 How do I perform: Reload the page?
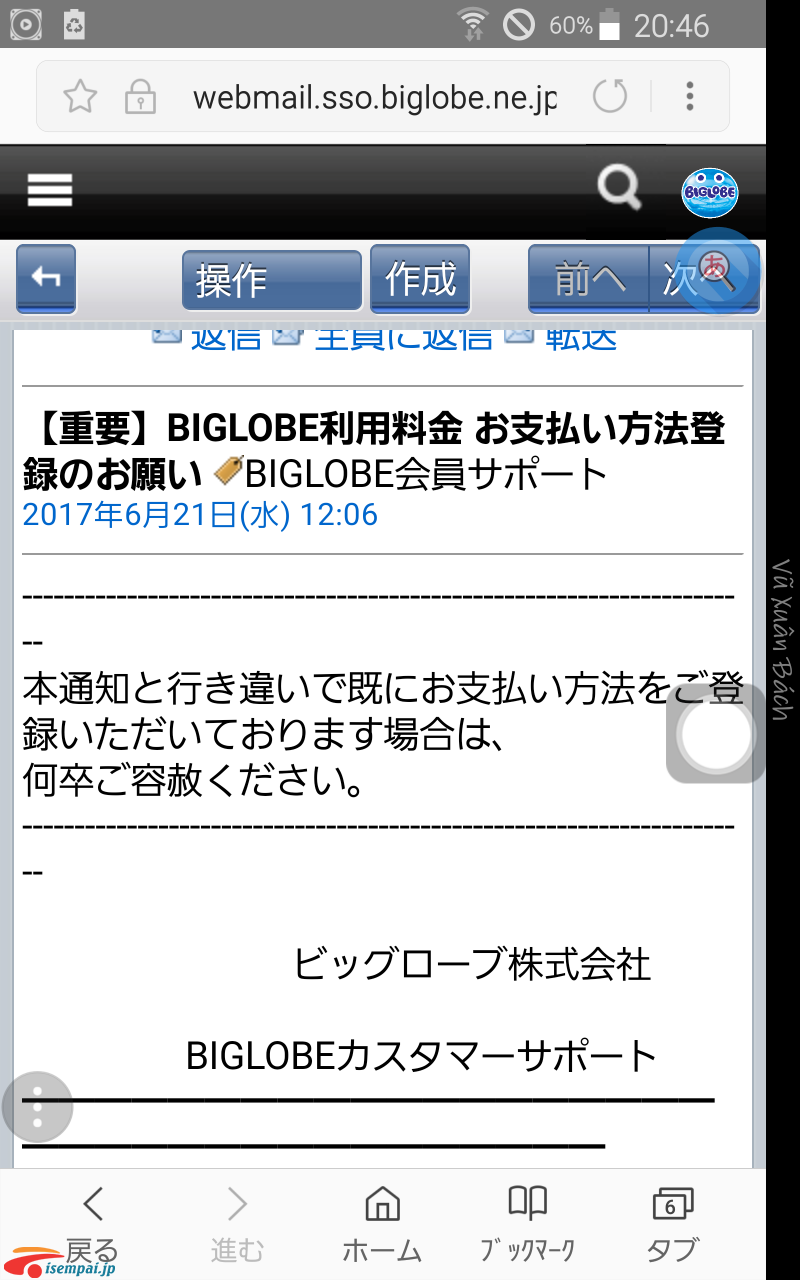click(x=609, y=97)
